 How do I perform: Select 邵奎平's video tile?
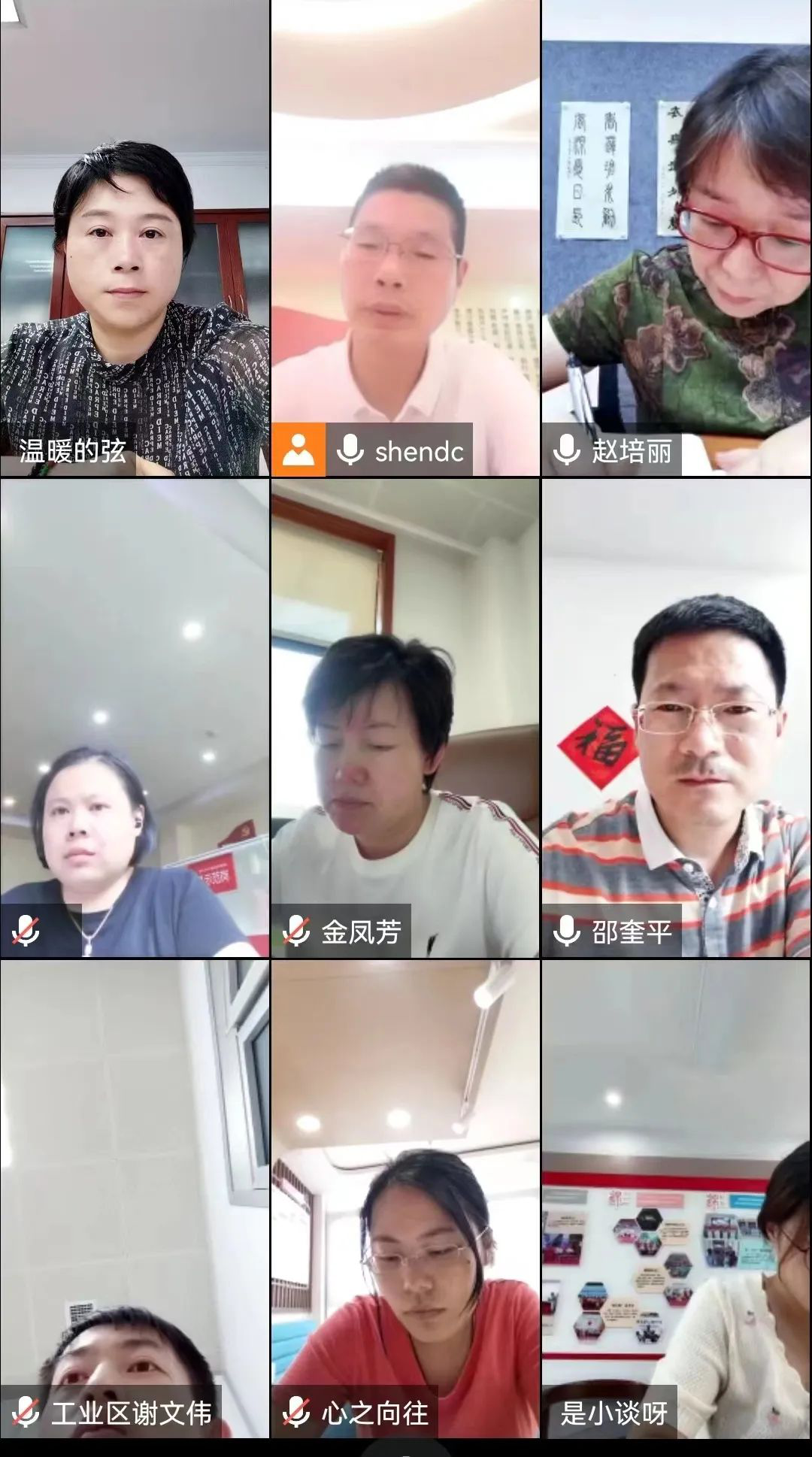[676, 718]
